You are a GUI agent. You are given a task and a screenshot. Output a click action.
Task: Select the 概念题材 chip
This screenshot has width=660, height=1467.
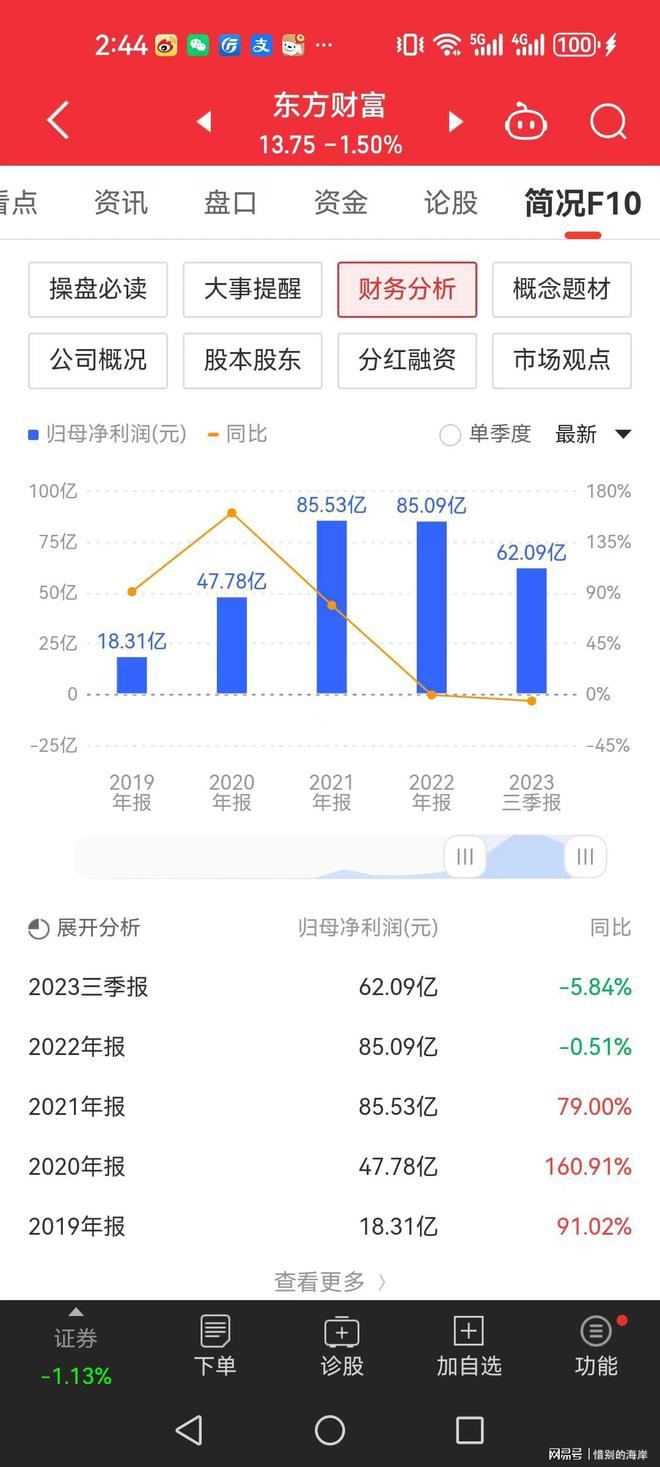coord(561,290)
